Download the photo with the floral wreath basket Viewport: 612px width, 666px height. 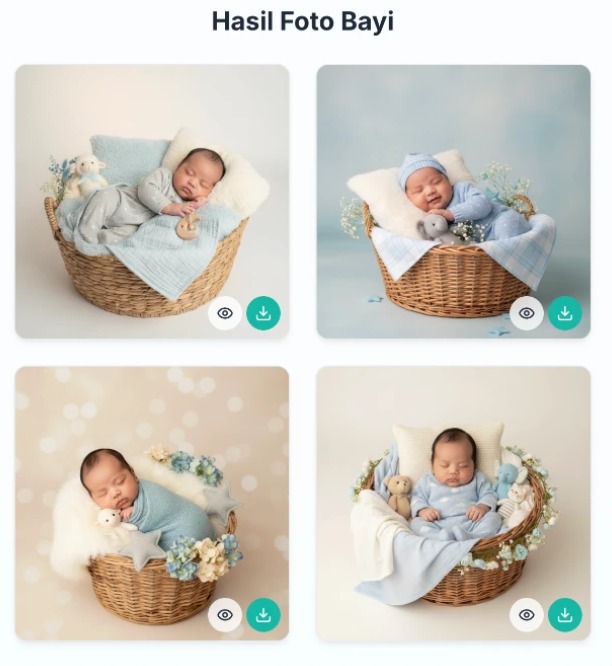565,614
